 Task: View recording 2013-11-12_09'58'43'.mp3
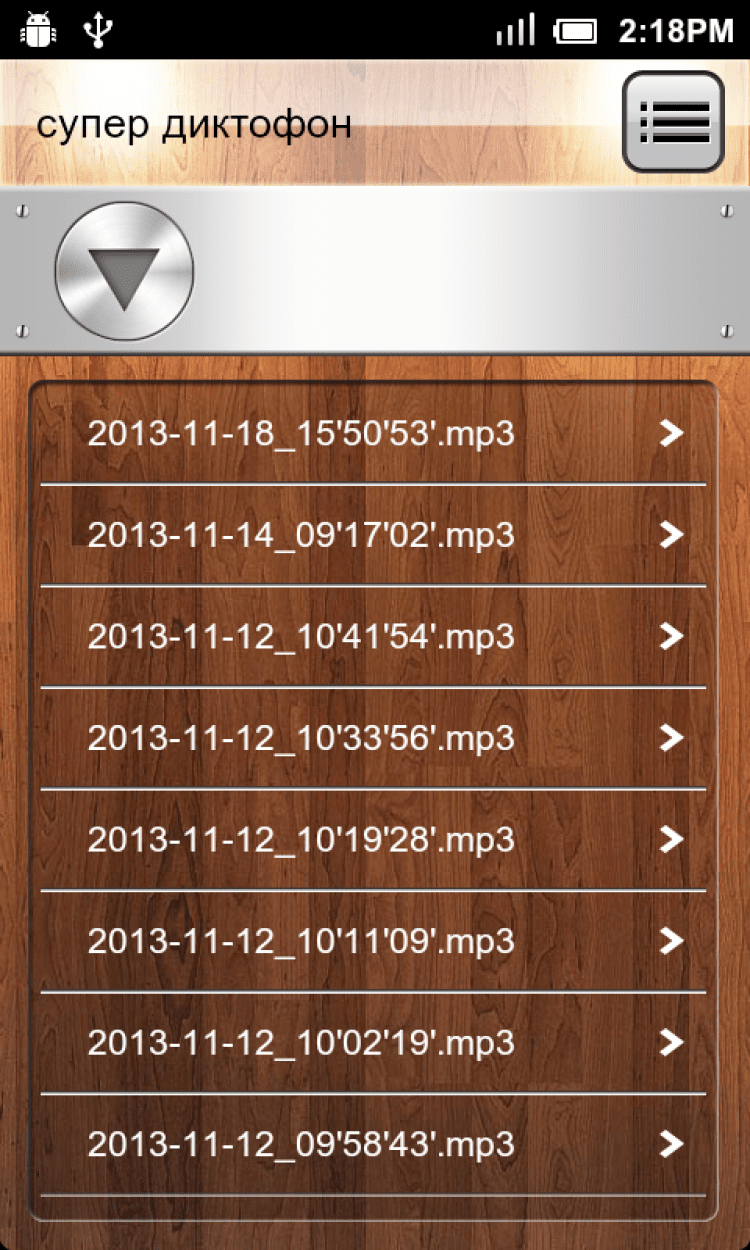(372, 1144)
